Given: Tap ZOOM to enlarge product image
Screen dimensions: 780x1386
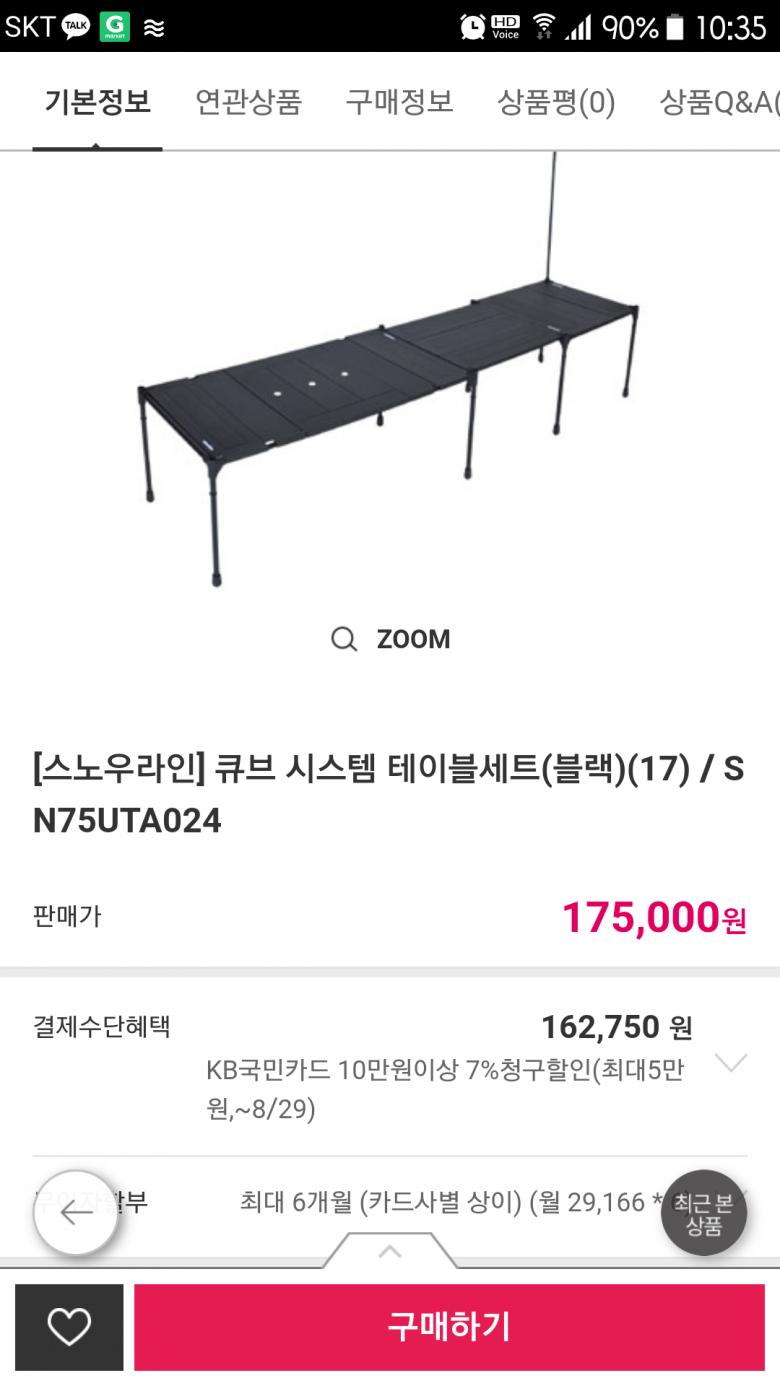Looking at the screenshot, I should pos(391,639).
